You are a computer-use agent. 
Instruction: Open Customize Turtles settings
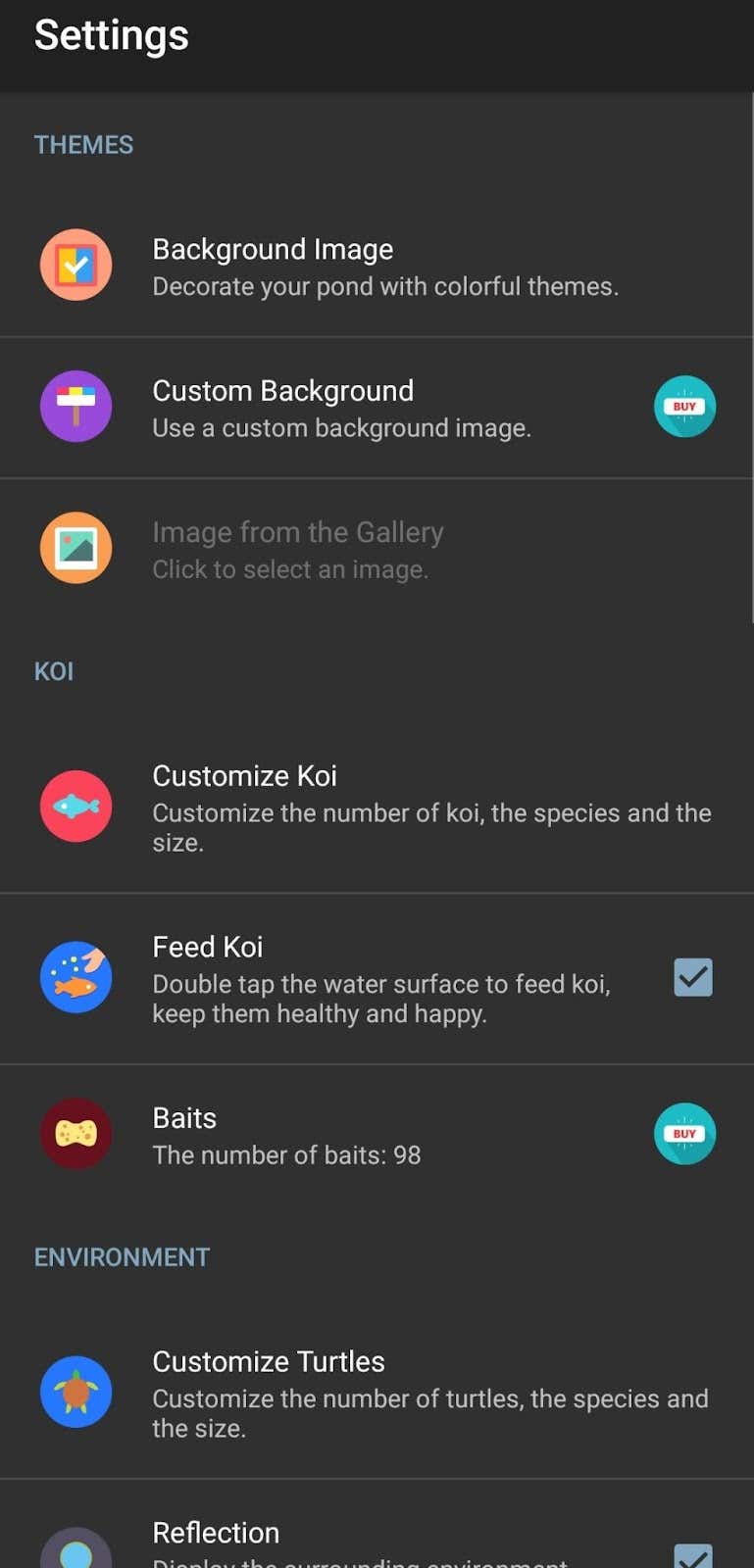pyautogui.click(x=377, y=1393)
